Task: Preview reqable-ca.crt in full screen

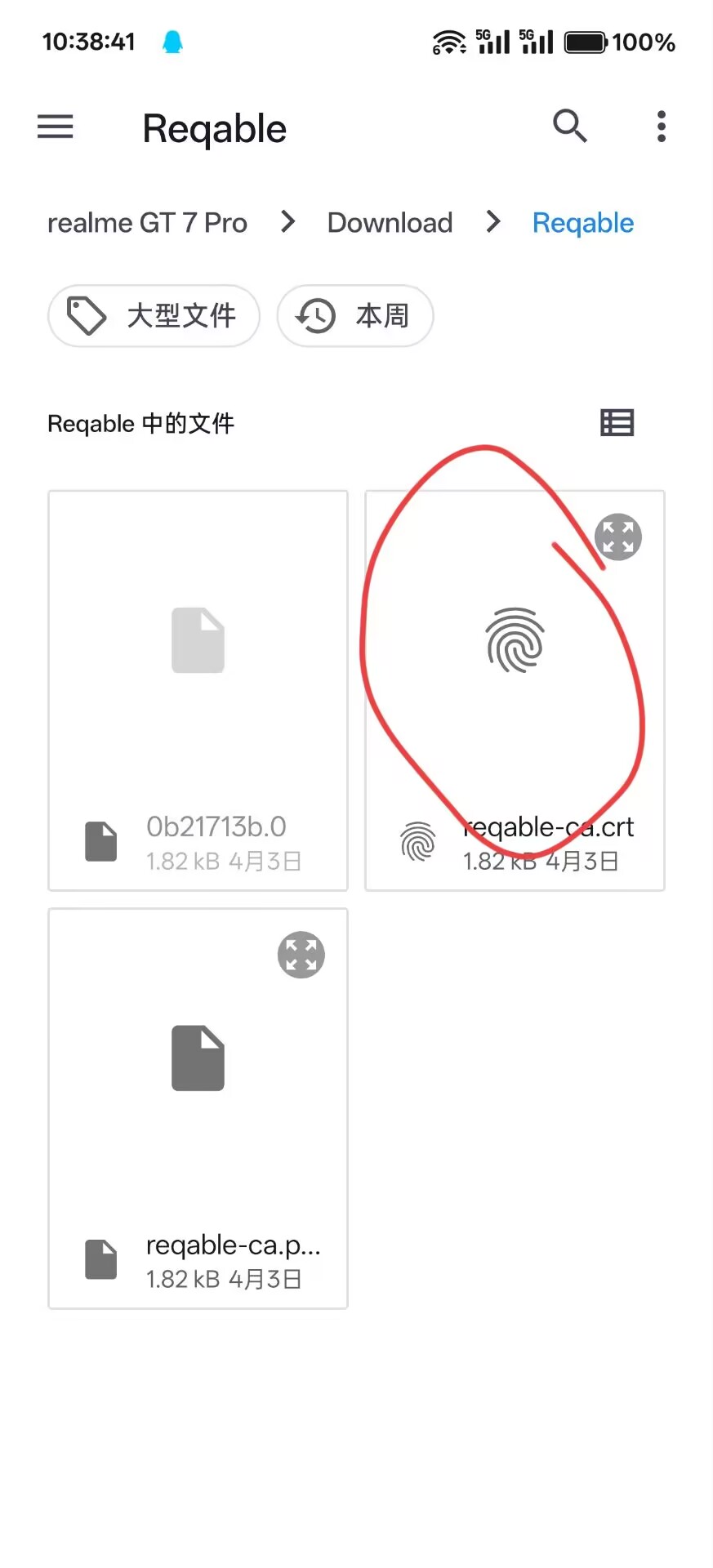Action: [x=618, y=537]
